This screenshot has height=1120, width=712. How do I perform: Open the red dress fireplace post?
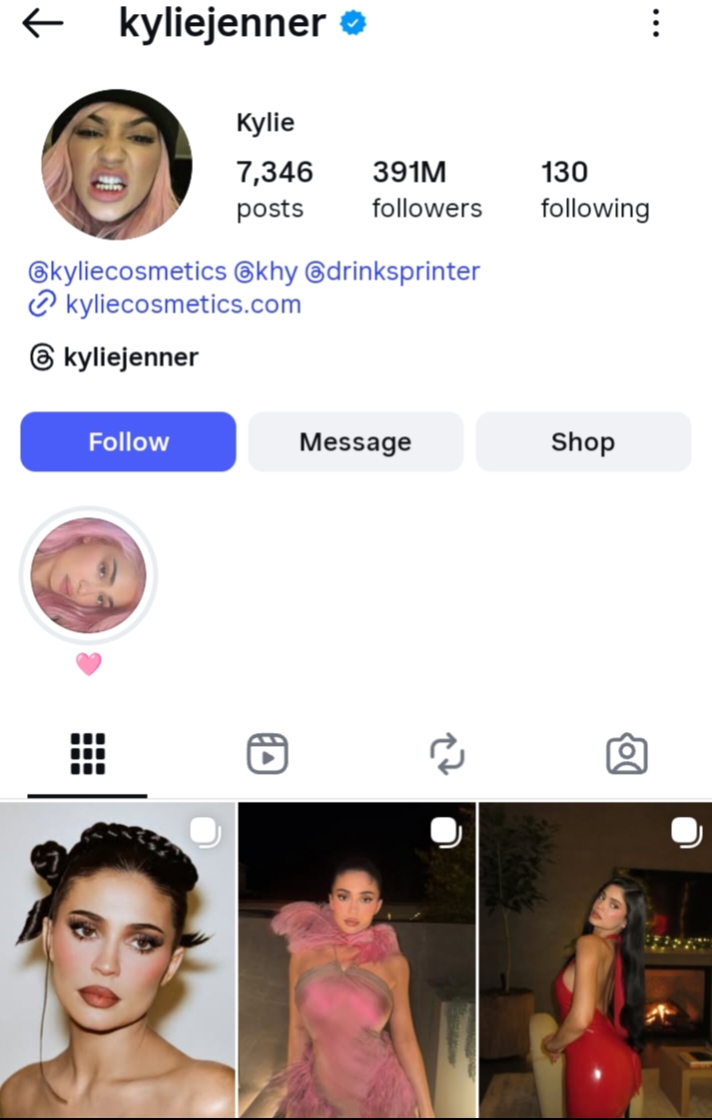596,960
